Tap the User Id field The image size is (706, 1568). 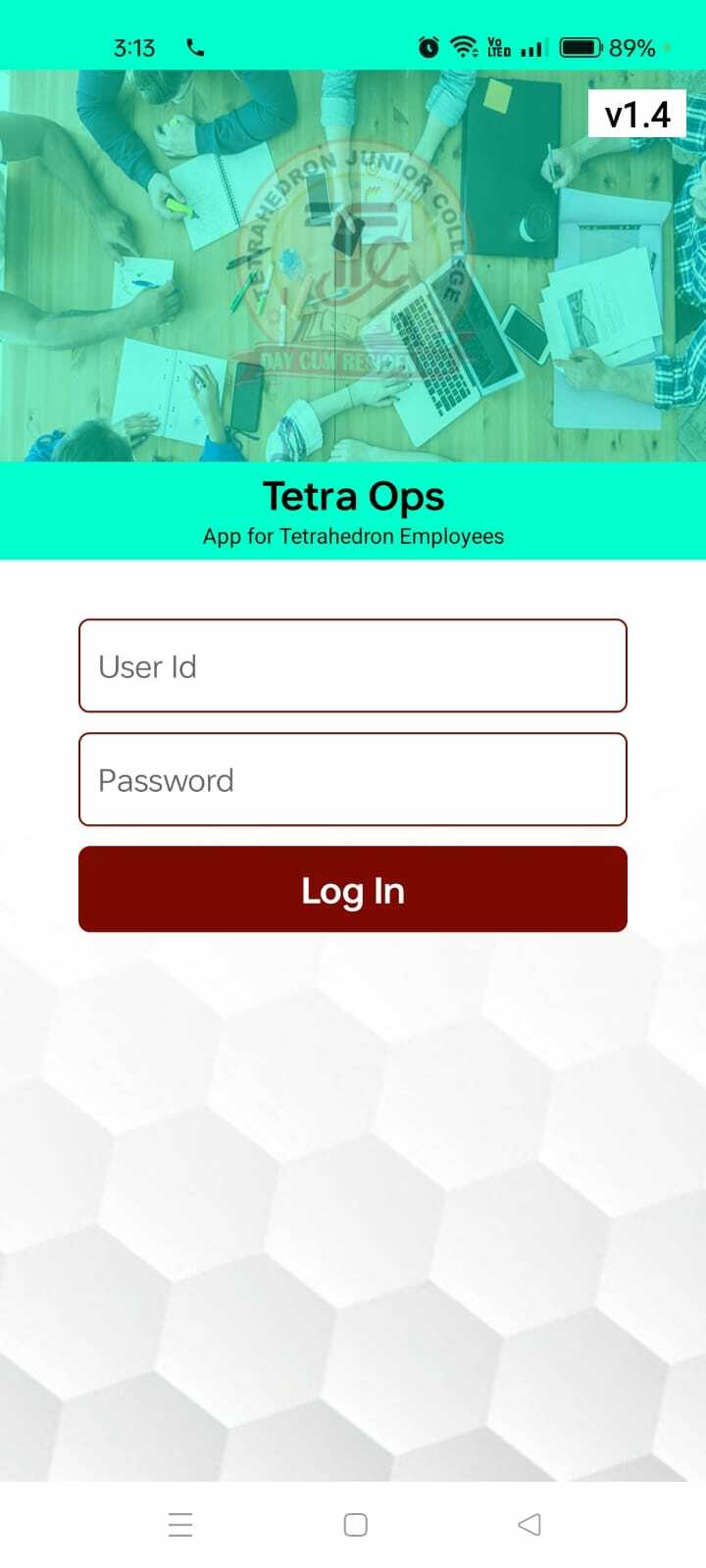point(352,666)
